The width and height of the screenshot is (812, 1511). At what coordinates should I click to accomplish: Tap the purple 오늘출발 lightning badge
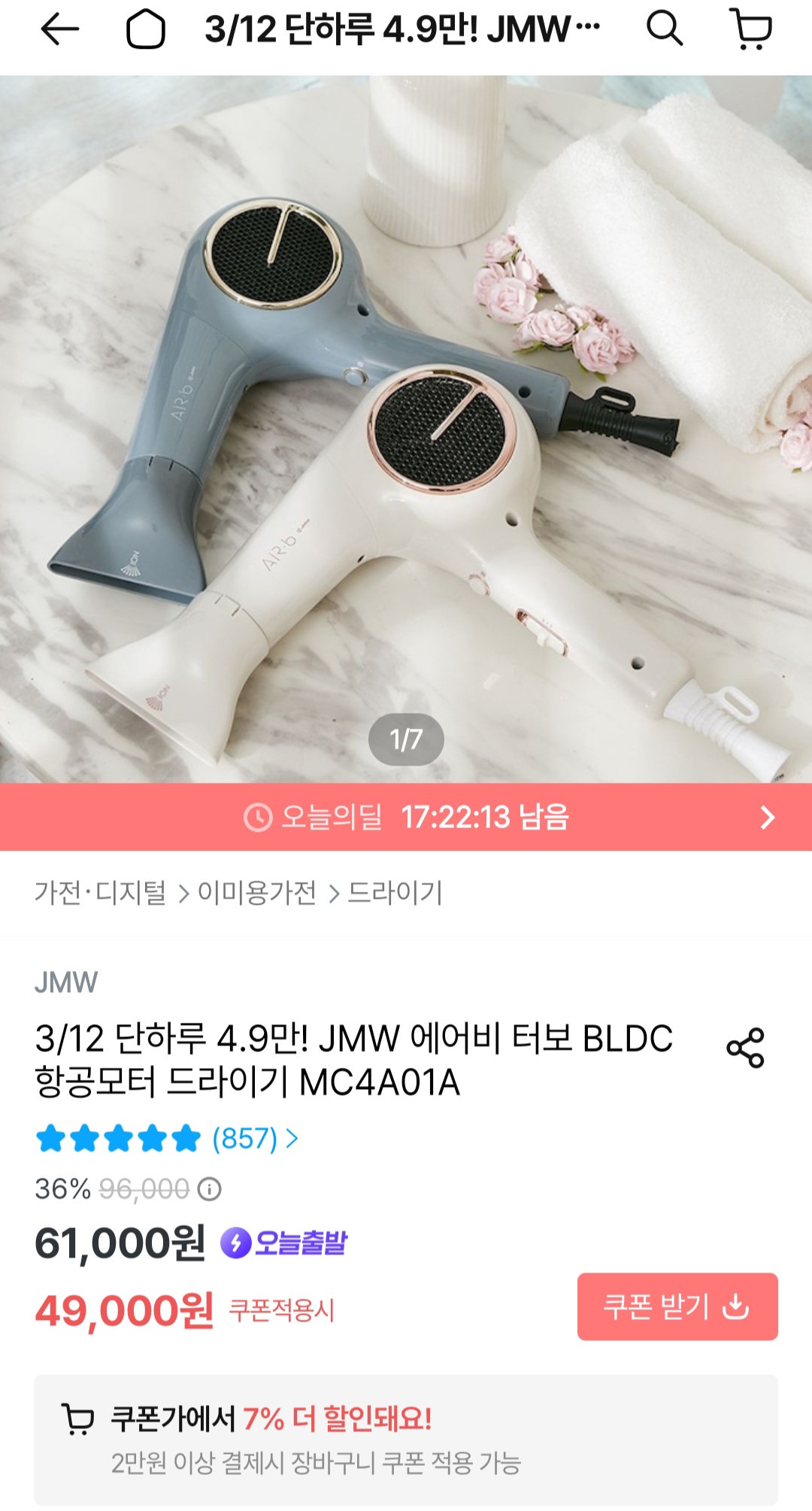(x=238, y=1242)
